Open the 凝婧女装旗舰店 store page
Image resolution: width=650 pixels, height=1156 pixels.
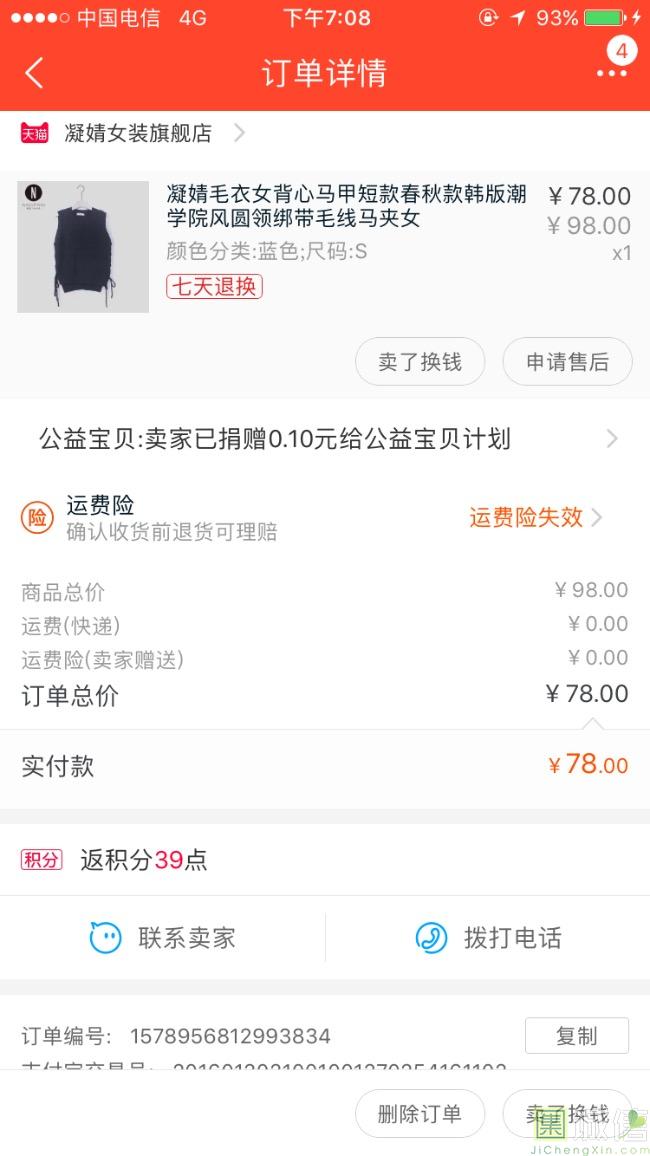coord(133,133)
